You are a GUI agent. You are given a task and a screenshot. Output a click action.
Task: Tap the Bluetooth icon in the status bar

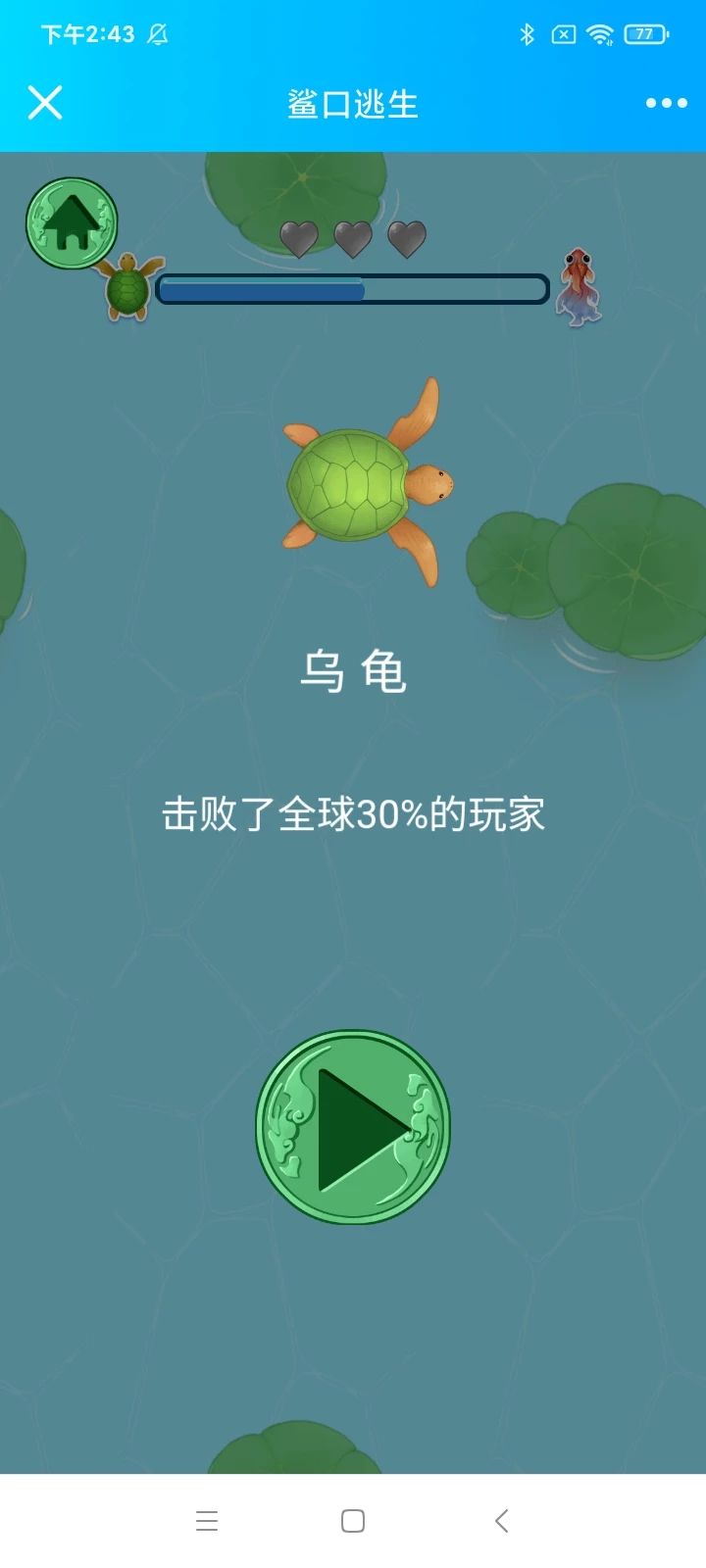(x=528, y=34)
